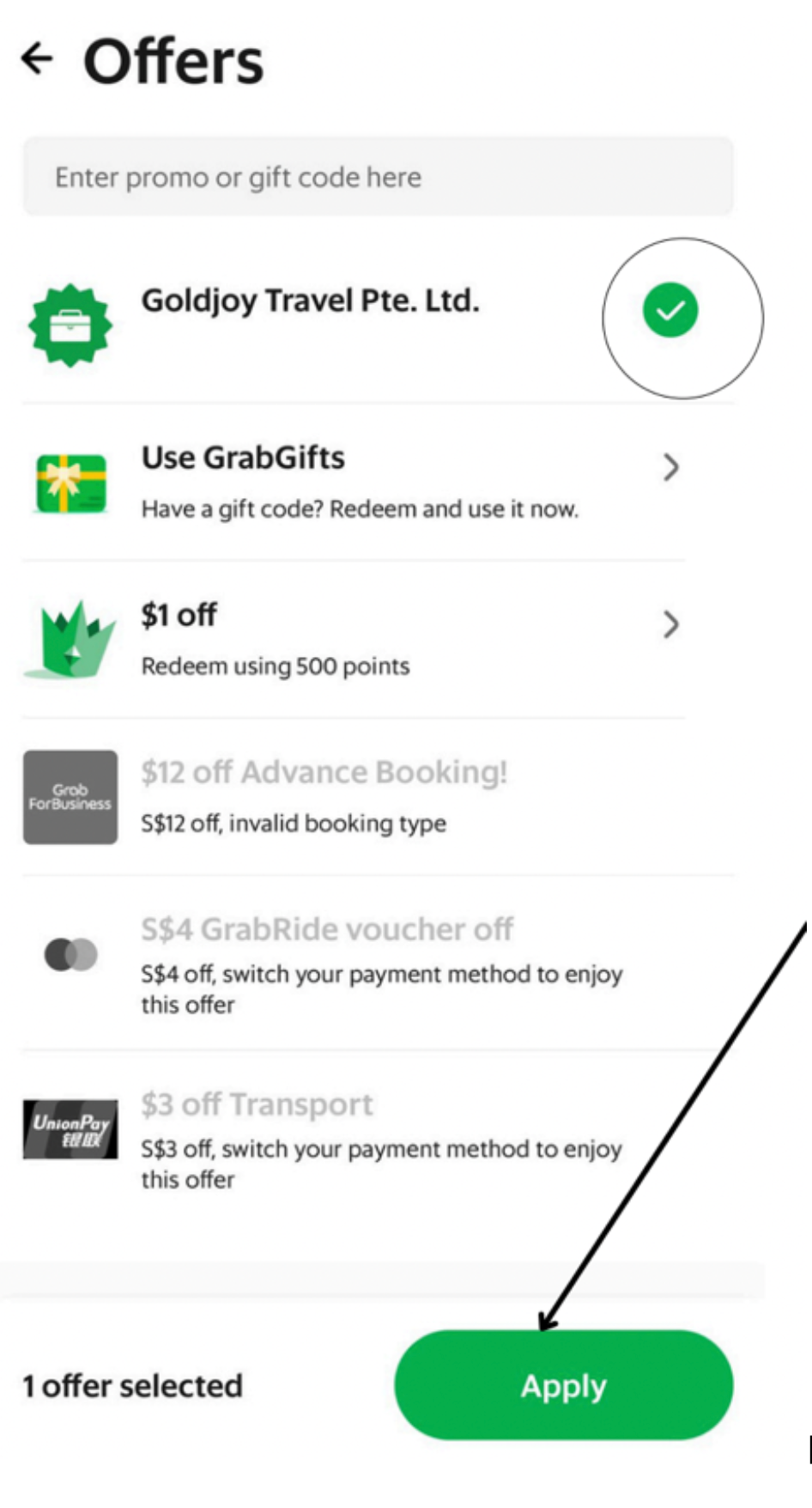The width and height of the screenshot is (812, 1508).
Task: Open the $1 off points redemption
Action: (x=361, y=638)
